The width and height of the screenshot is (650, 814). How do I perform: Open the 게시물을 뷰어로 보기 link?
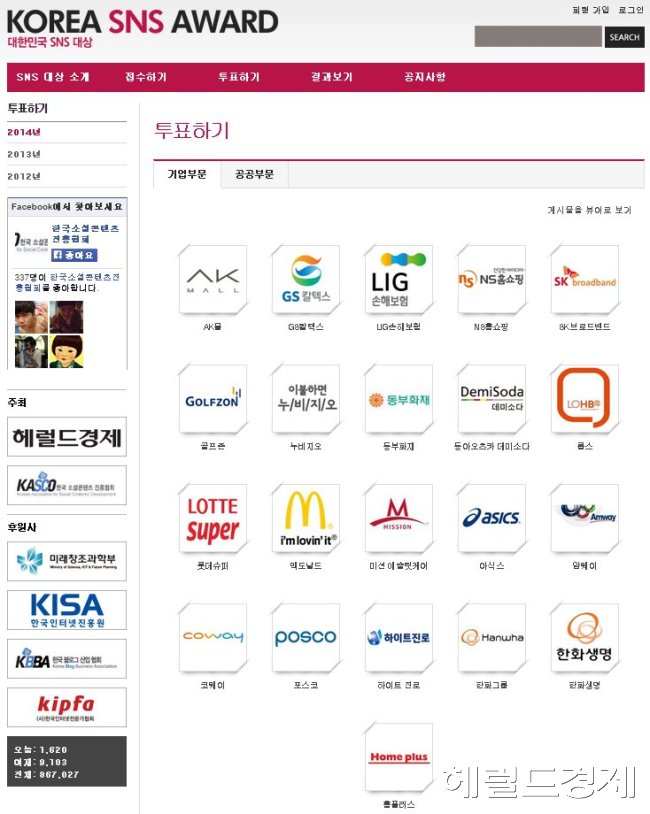(x=589, y=210)
